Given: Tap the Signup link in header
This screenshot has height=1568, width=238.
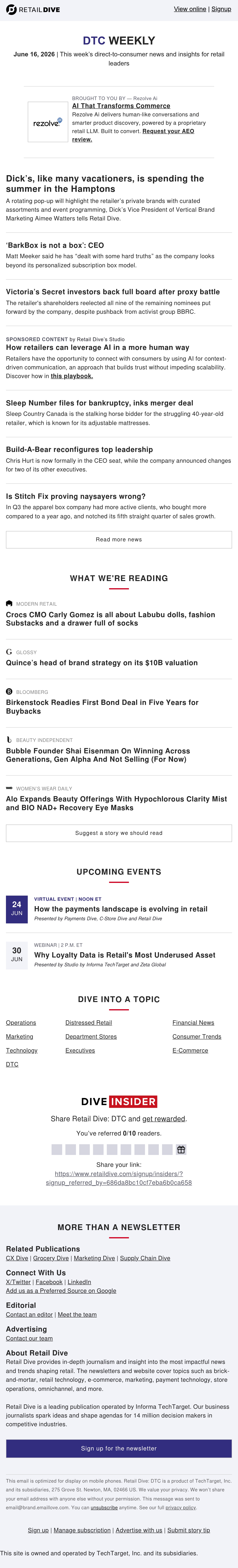Looking at the screenshot, I should tap(221, 9).
